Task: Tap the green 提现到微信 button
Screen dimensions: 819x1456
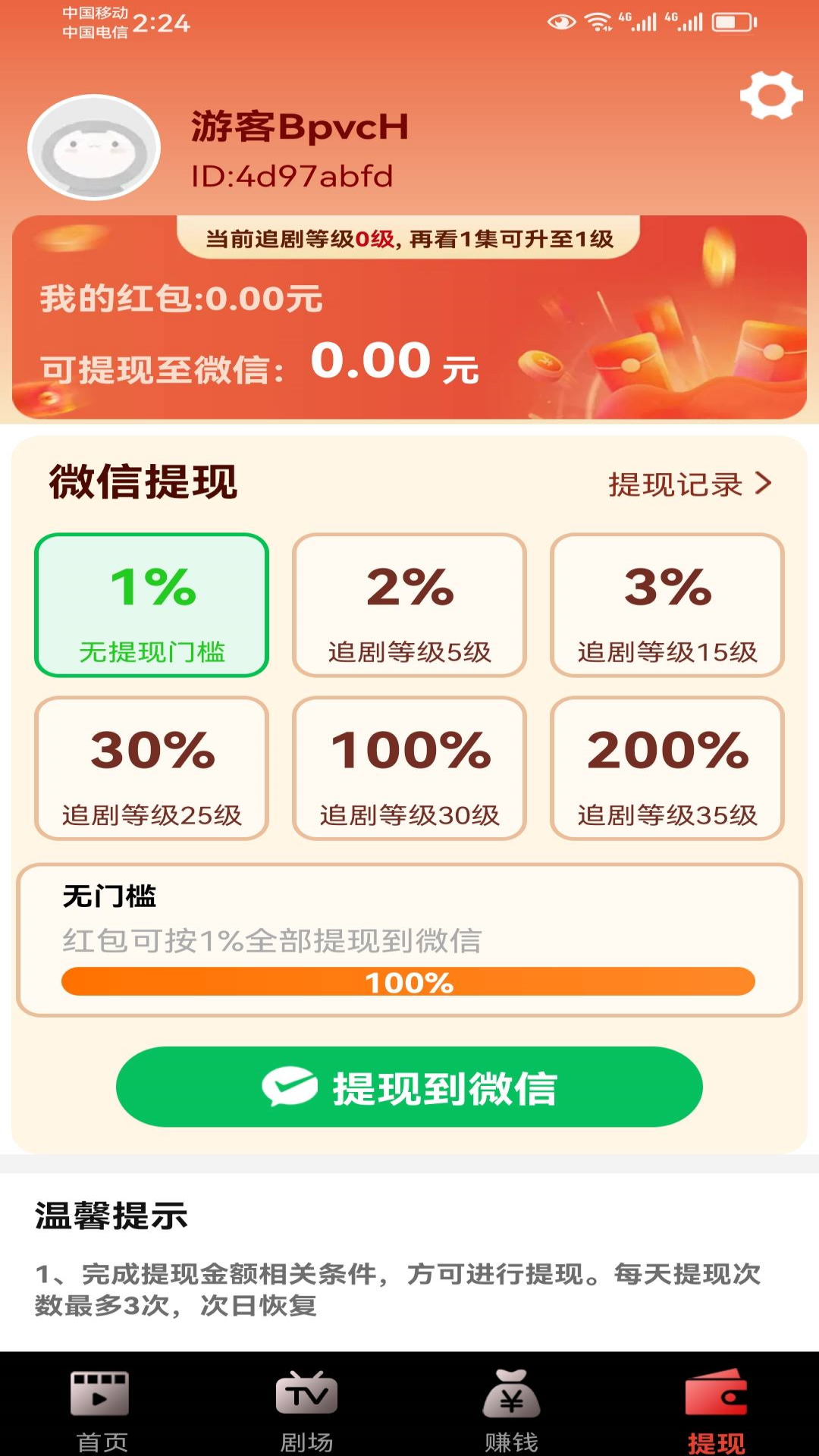Action: [409, 1087]
